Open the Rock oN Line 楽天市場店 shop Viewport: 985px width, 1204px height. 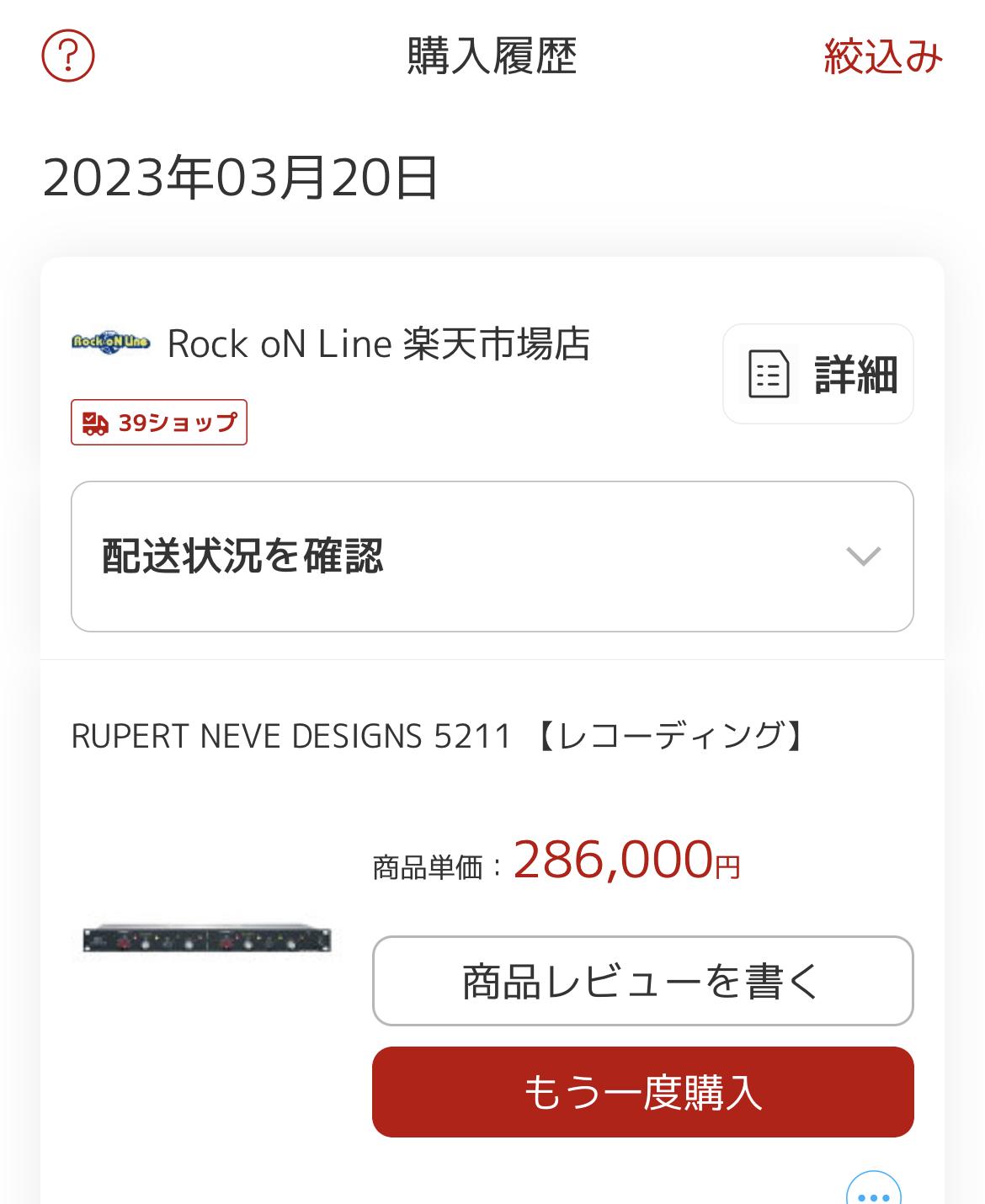coord(379,344)
